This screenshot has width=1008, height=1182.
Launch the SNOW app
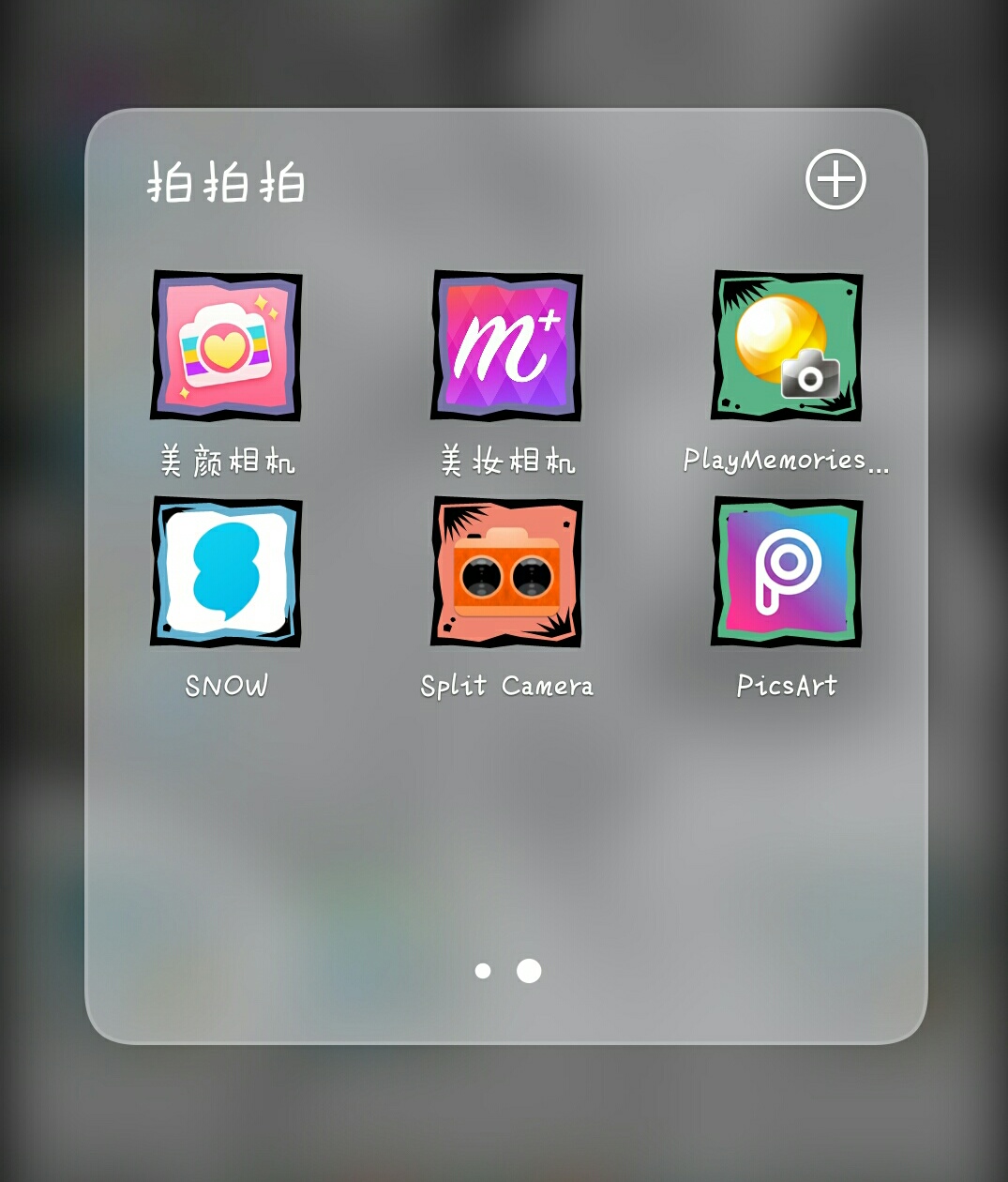tap(226, 571)
